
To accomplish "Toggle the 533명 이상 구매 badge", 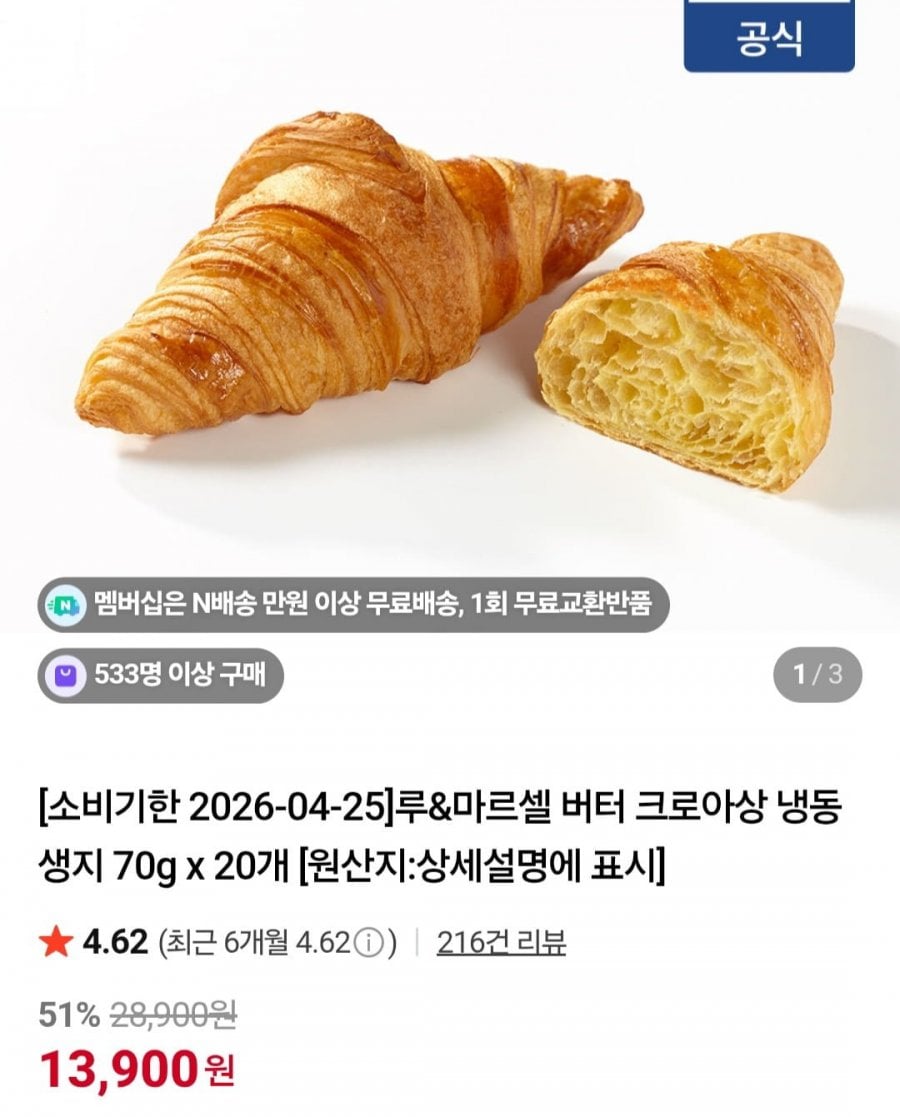I will [170, 674].
